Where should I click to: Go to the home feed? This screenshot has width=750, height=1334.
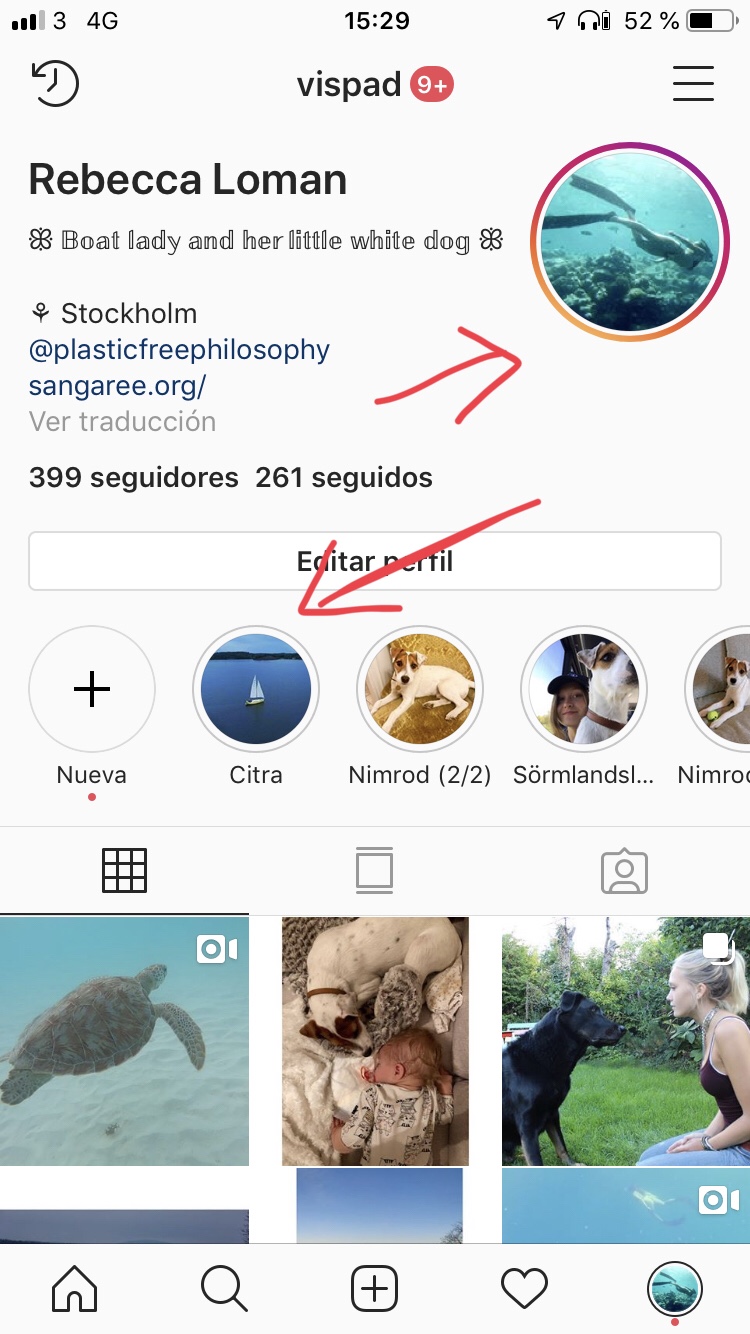[x=75, y=1288]
